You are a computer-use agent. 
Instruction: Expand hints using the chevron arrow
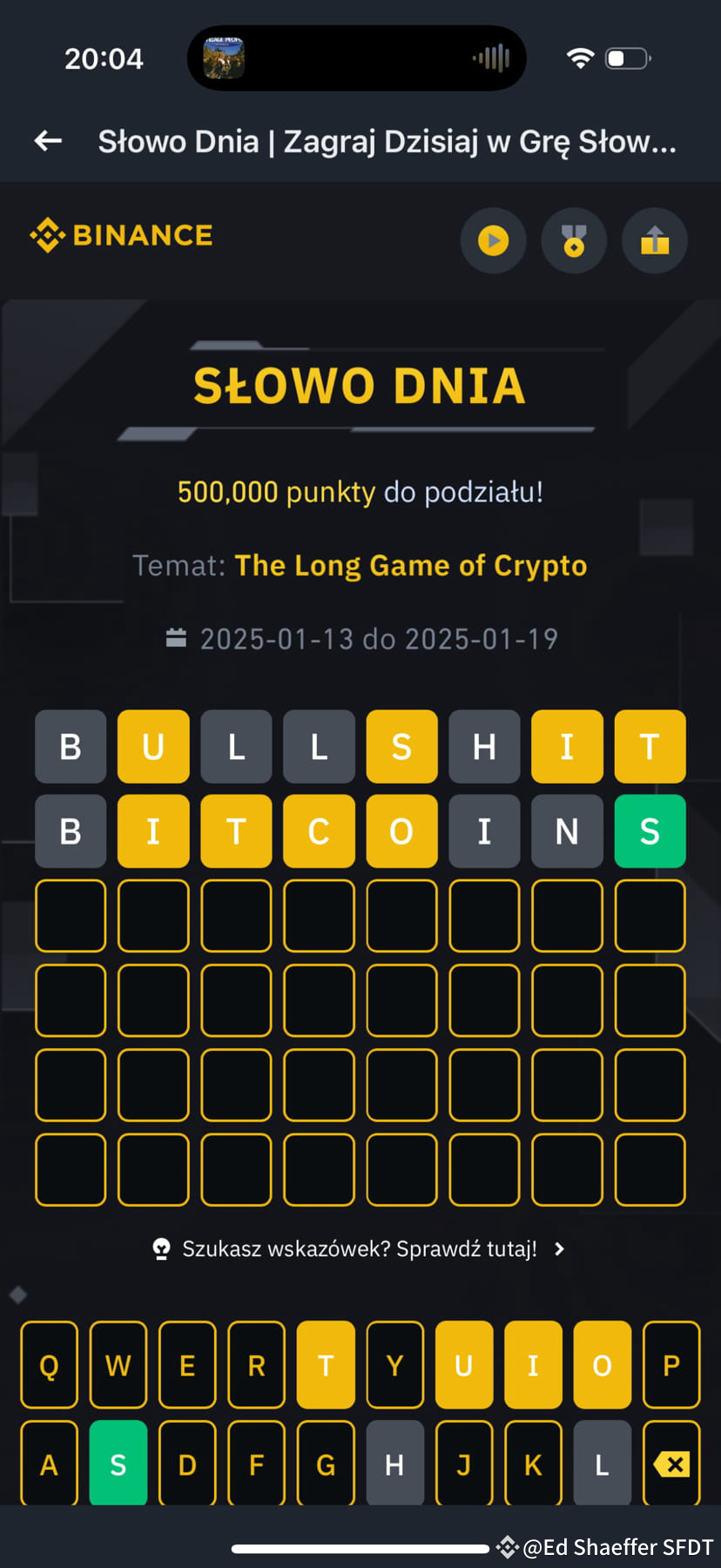558,1248
